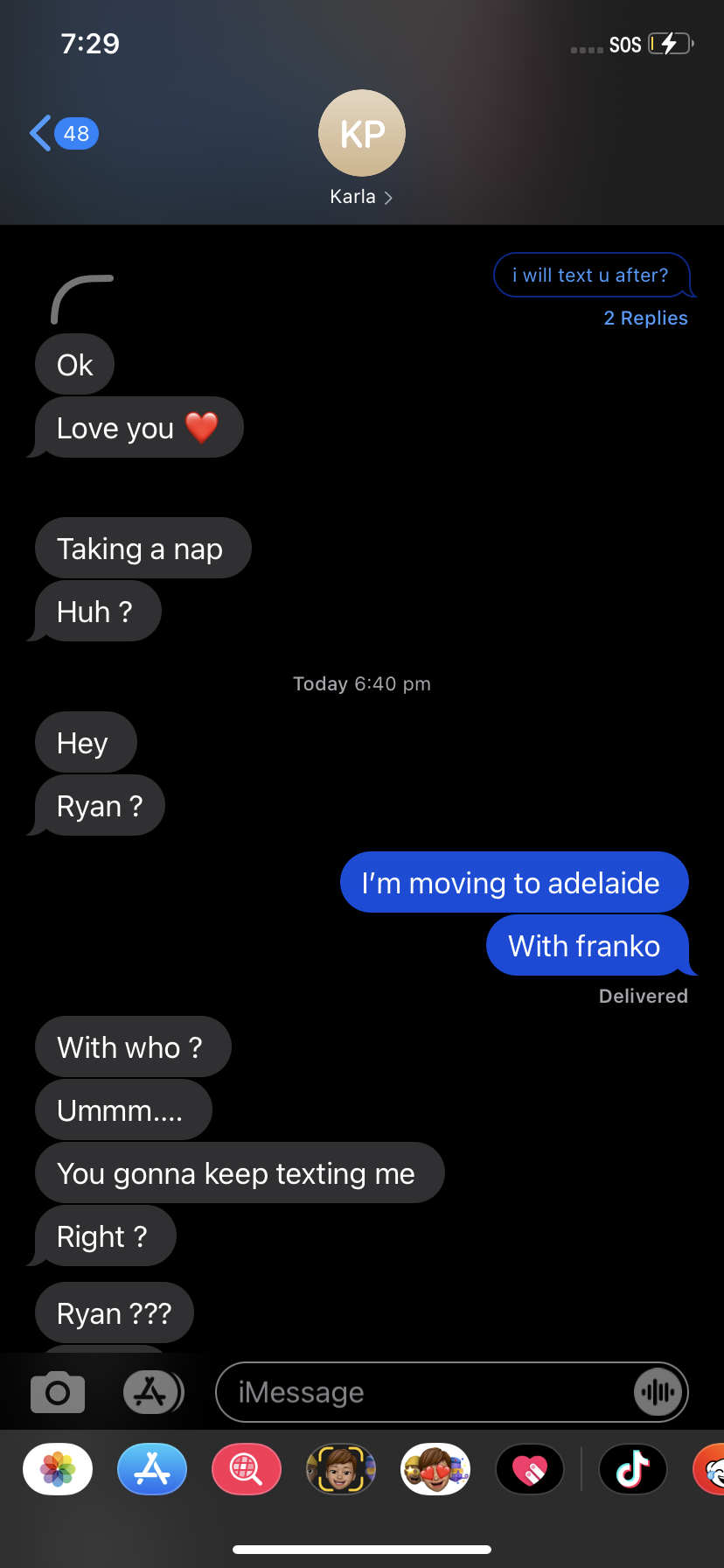Screen dimensions: 724x1568
Task: Tap Karla's KP avatar photo
Action: pos(361,133)
